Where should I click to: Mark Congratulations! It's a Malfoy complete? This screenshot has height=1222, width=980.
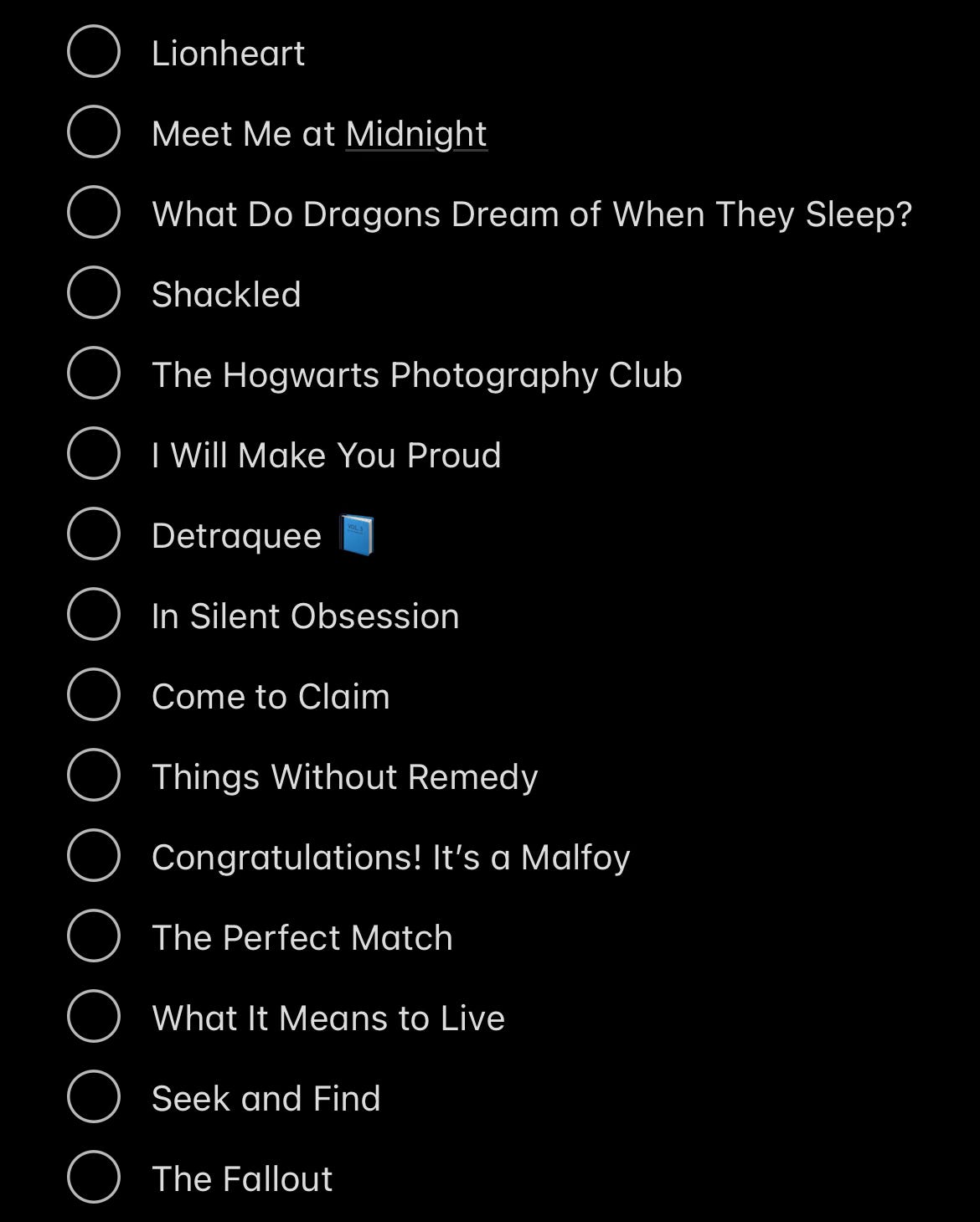93,856
